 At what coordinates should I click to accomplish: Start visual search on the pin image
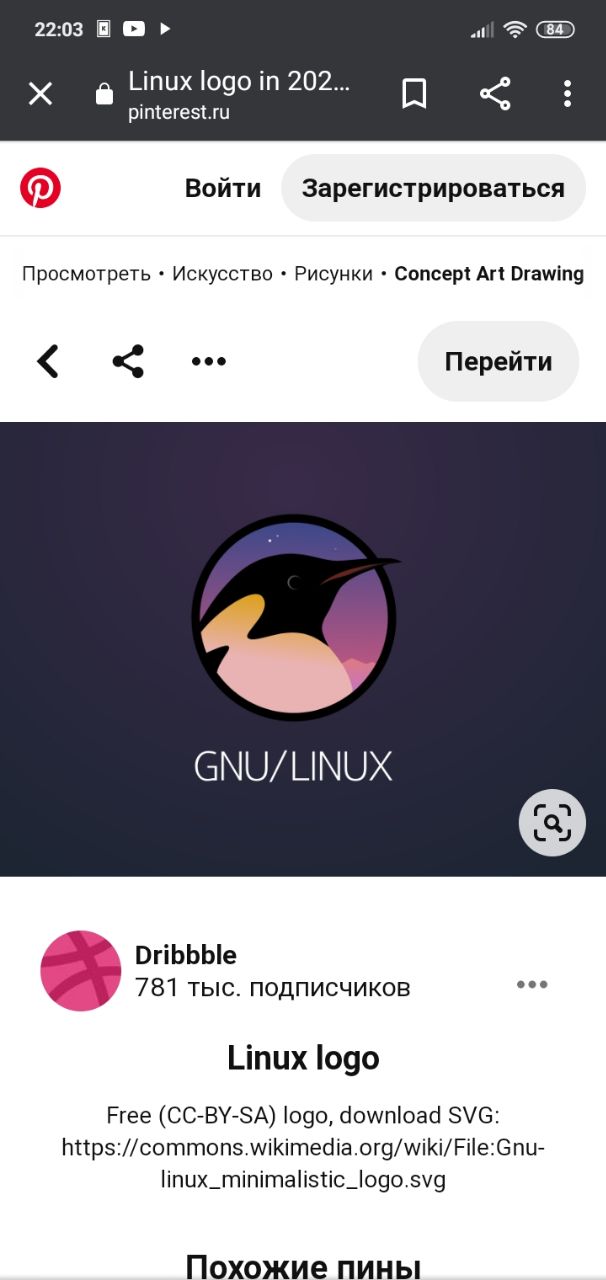click(x=552, y=823)
